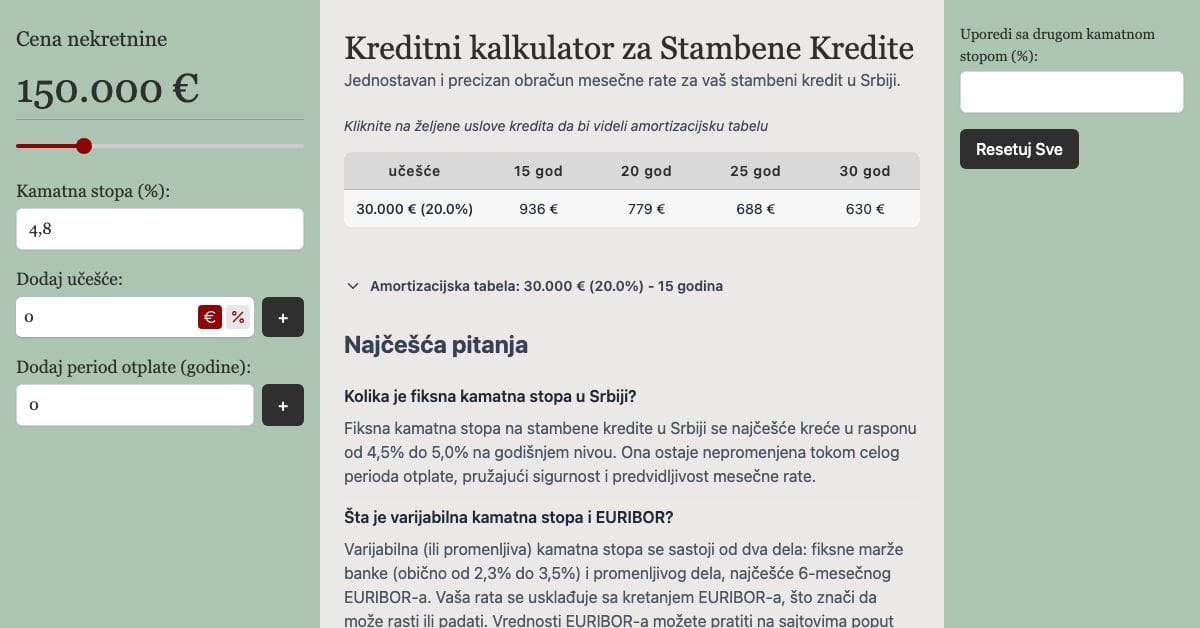The width and height of the screenshot is (1200, 628).
Task: Select the 936 € 15-year installment
Action: pos(539,209)
